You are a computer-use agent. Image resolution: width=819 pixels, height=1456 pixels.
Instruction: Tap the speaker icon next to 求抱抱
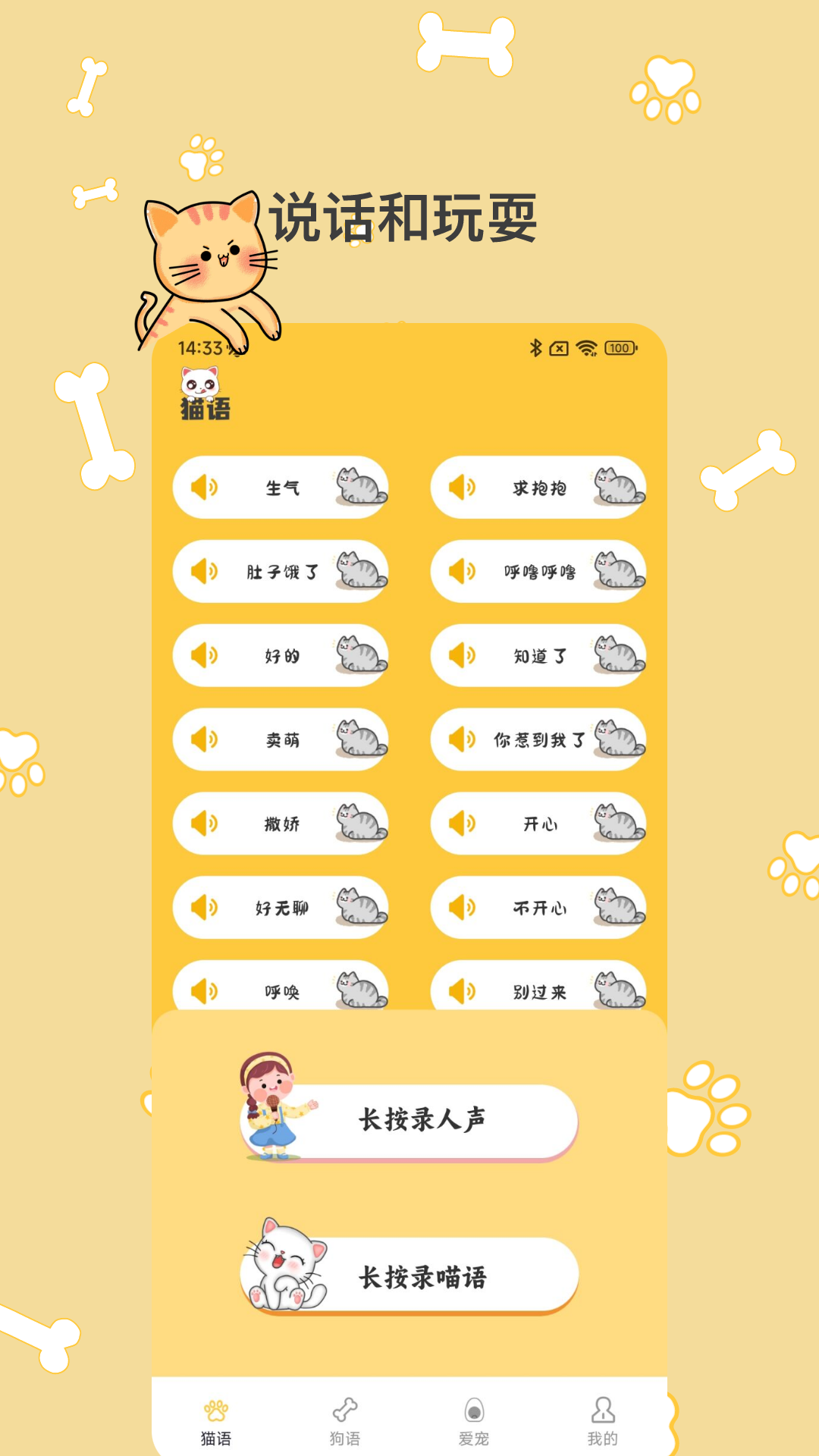click(465, 488)
